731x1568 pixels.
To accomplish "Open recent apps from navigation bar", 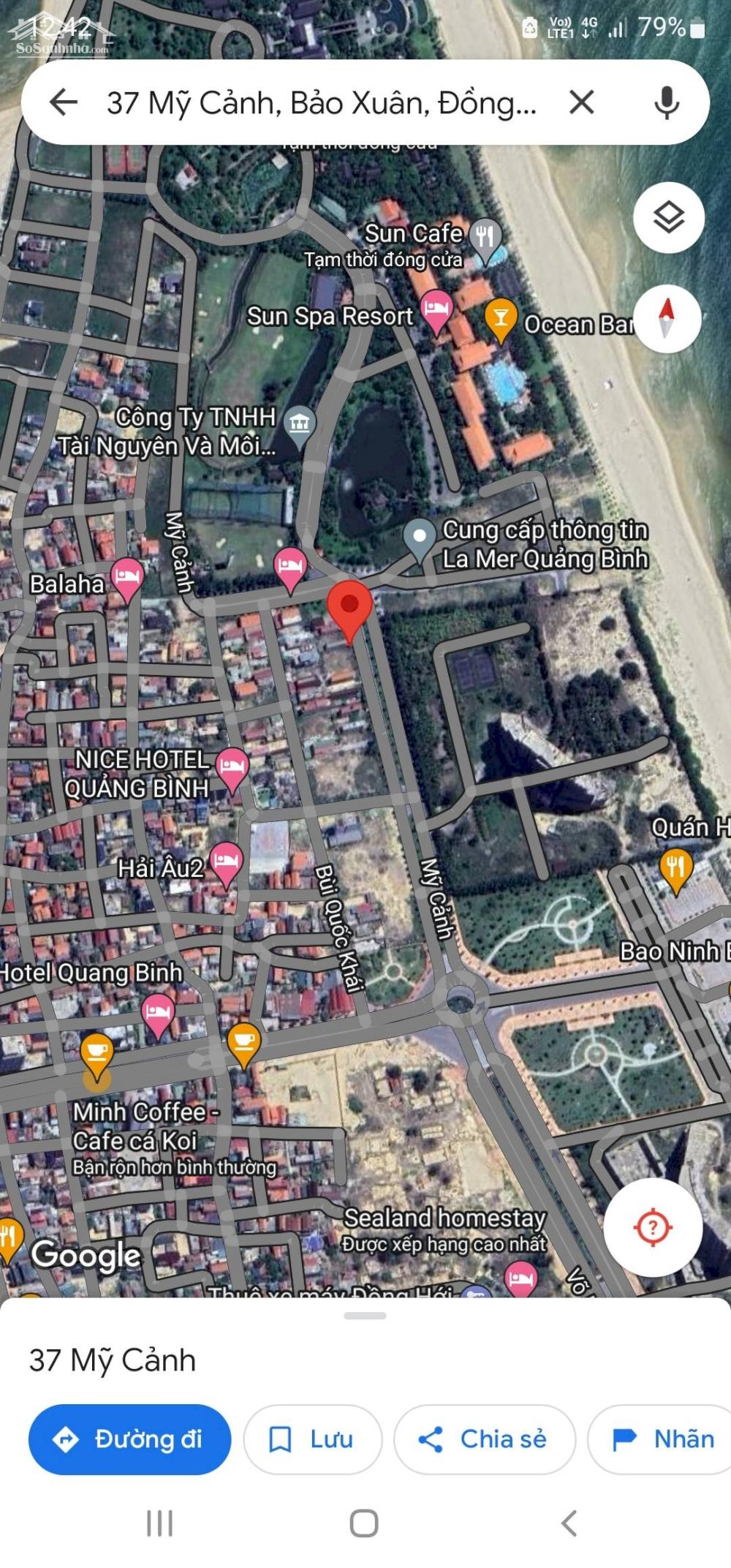I will (159, 1523).
